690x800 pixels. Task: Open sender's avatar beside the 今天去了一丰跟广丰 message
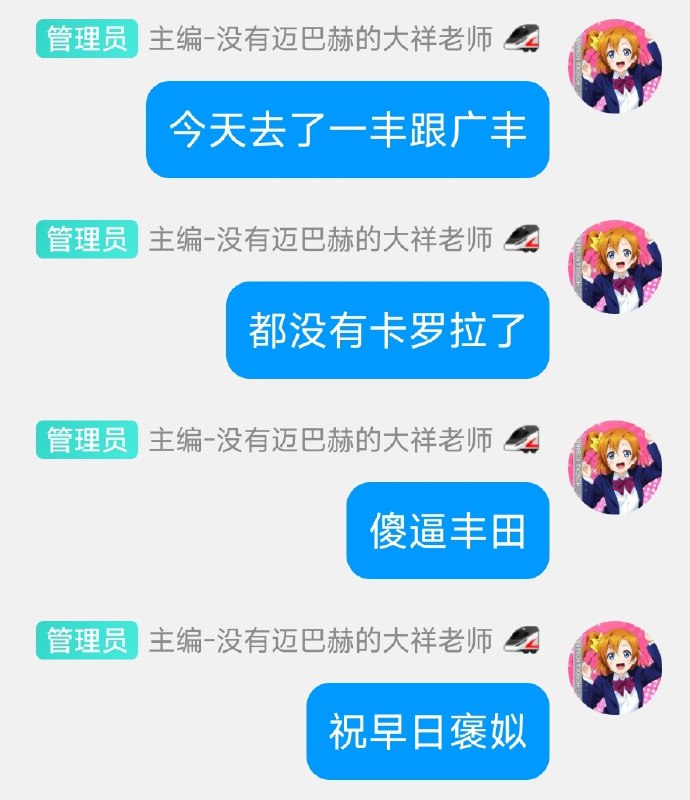point(615,67)
